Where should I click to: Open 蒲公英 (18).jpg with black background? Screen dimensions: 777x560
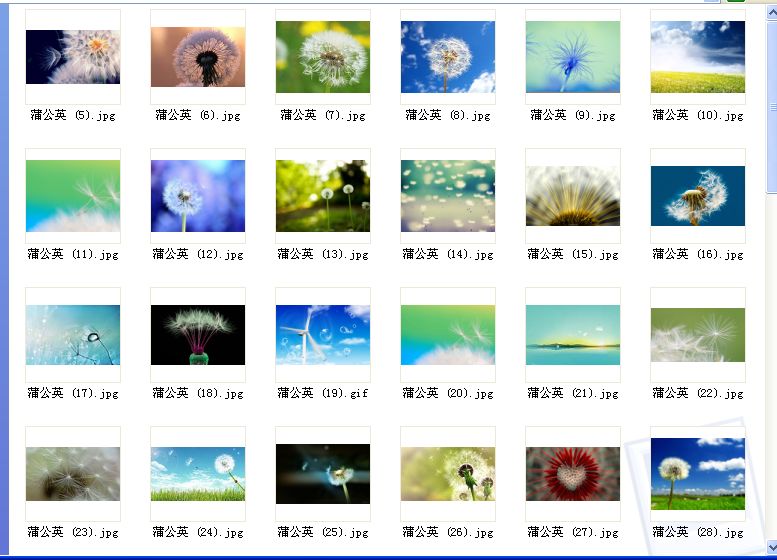pyautogui.click(x=197, y=335)
